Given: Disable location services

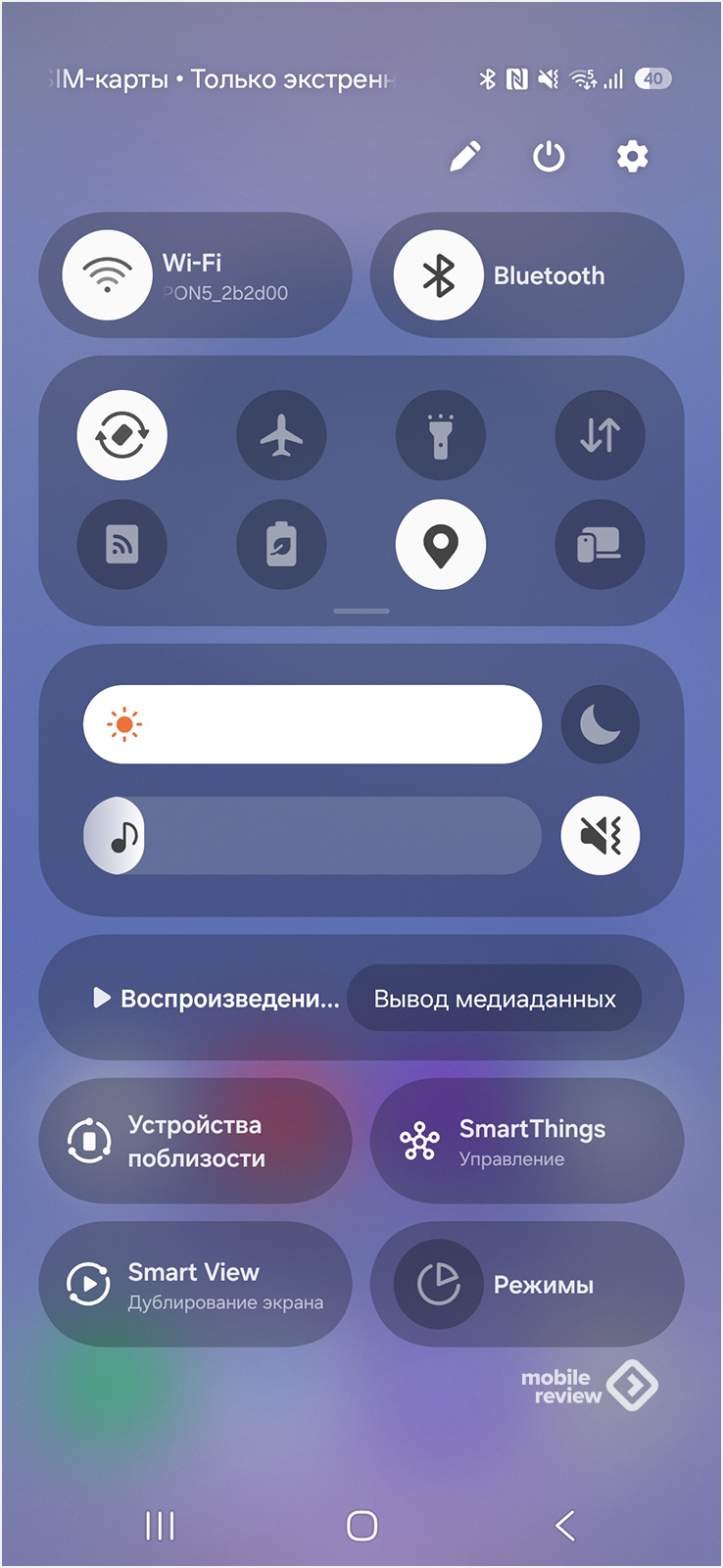Looking at the screenshot, I should click(x=441, y=545).
